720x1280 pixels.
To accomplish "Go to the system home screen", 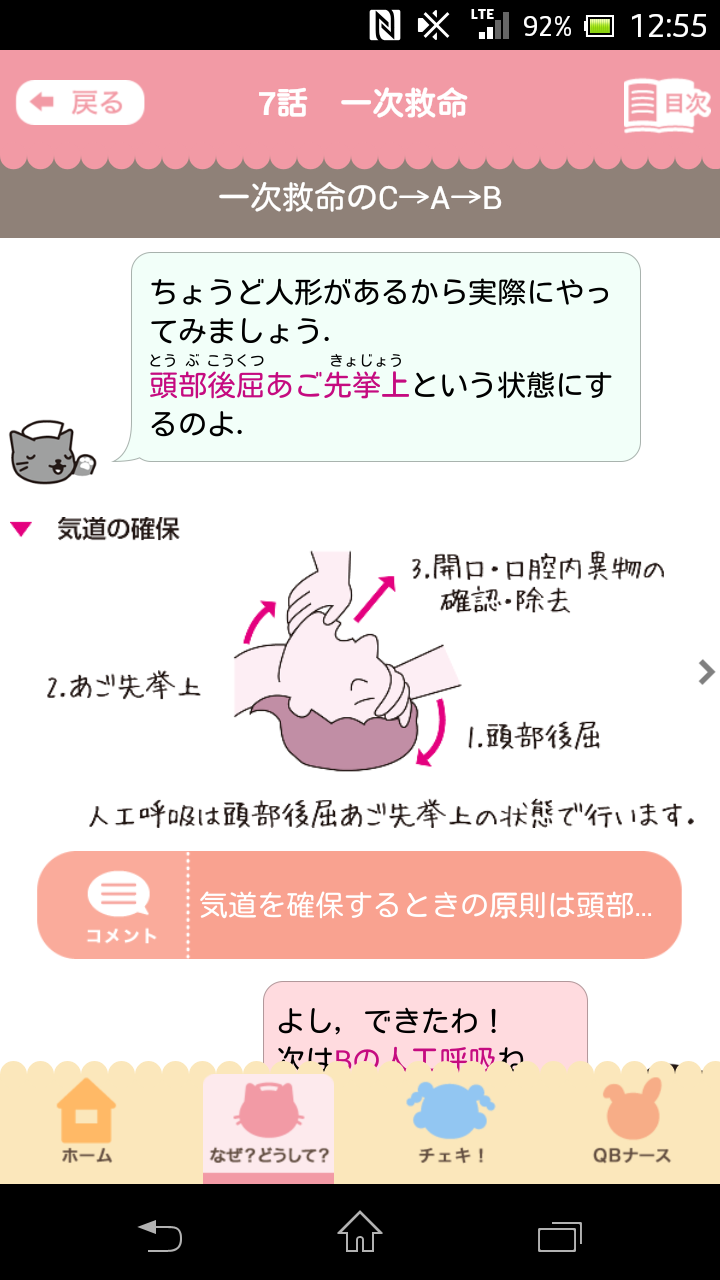I will coord(360,1233).
